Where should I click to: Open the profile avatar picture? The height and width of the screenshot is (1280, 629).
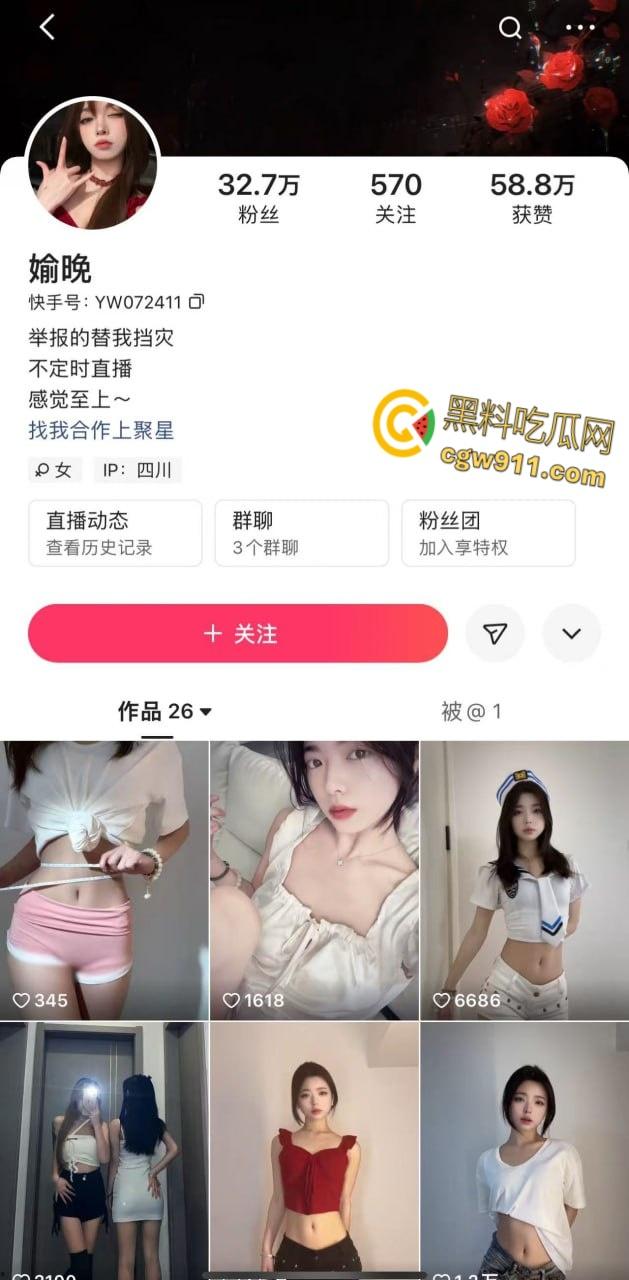coord(93,165)
